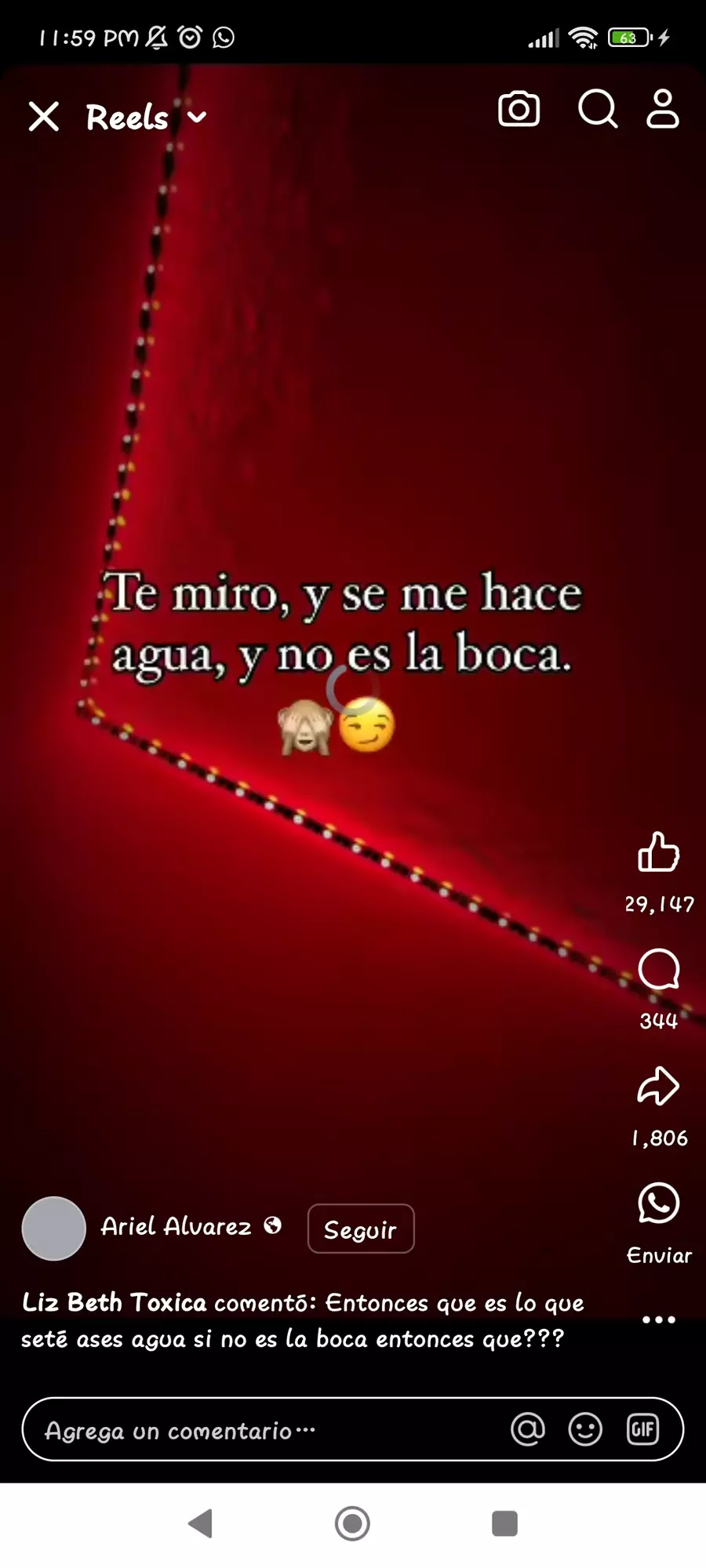This screenshot has height=1568, width=706.
Task: Open the search icon
Action: tap(598, 109)
